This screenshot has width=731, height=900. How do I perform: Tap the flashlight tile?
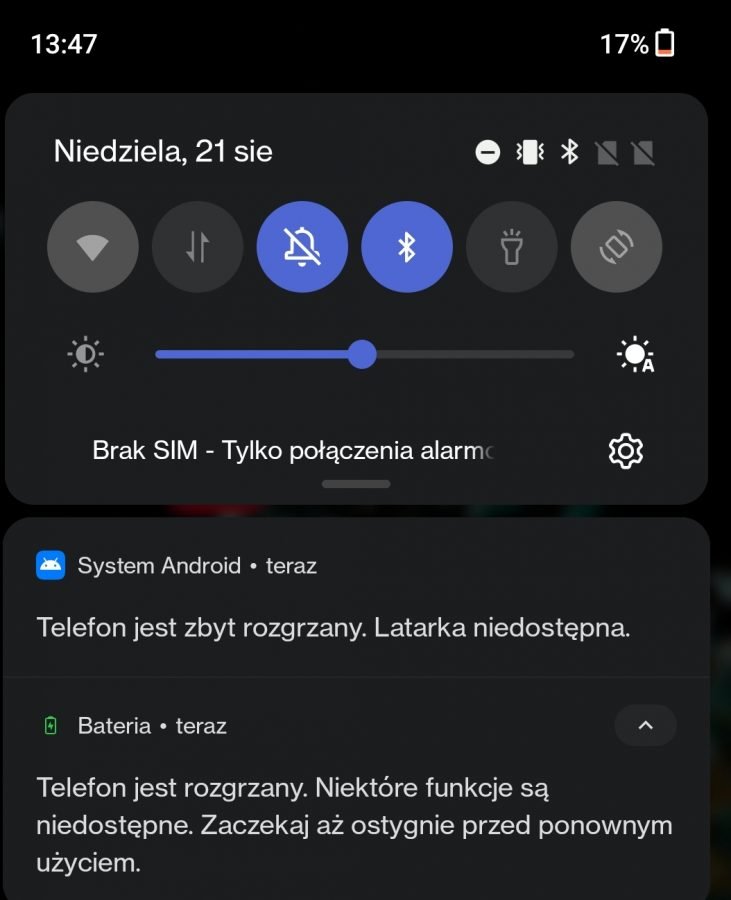[x=511, y=247]
